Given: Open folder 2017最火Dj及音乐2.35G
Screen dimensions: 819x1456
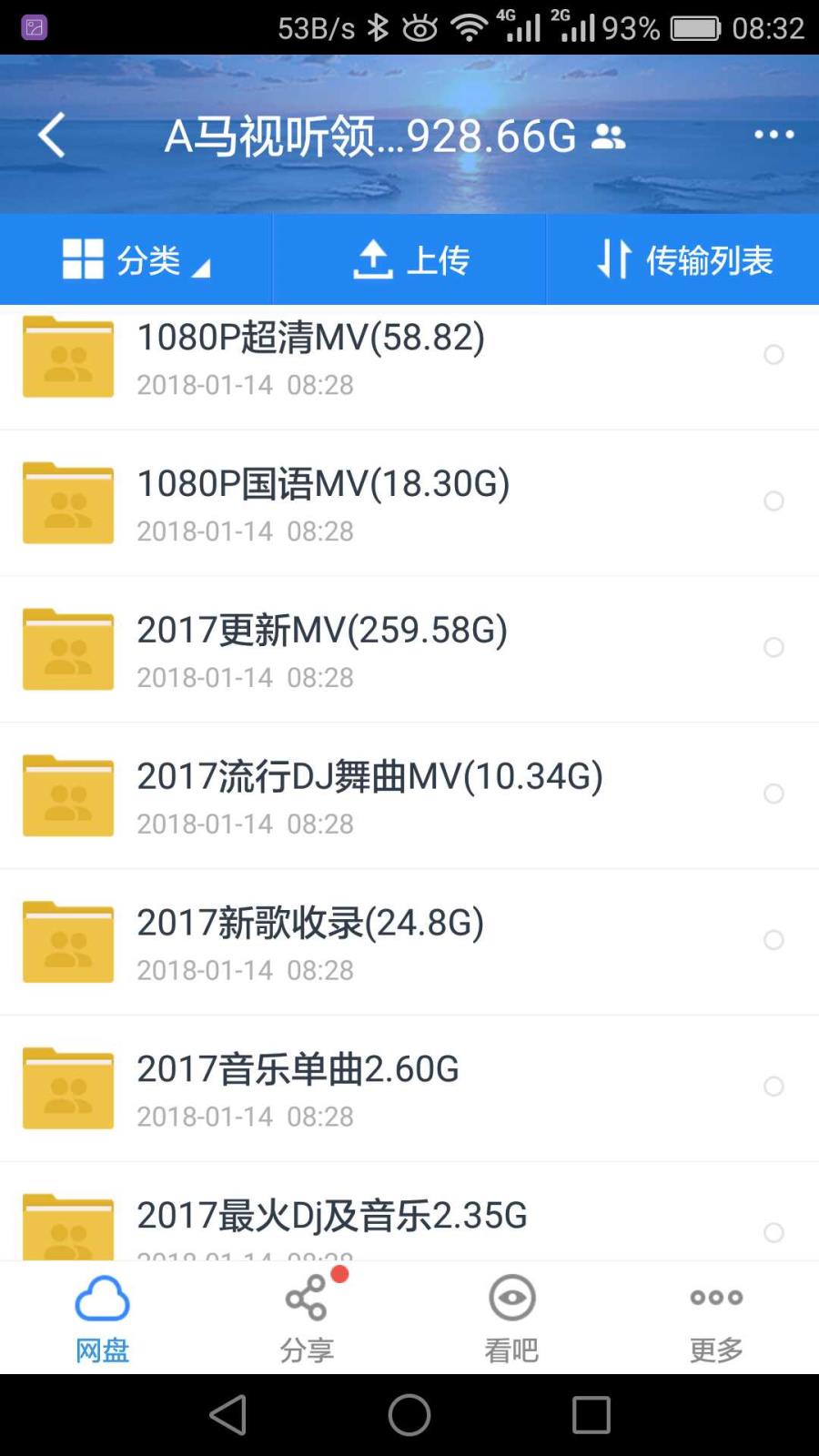Looking at the screenshot, I should pos(409,1212).
